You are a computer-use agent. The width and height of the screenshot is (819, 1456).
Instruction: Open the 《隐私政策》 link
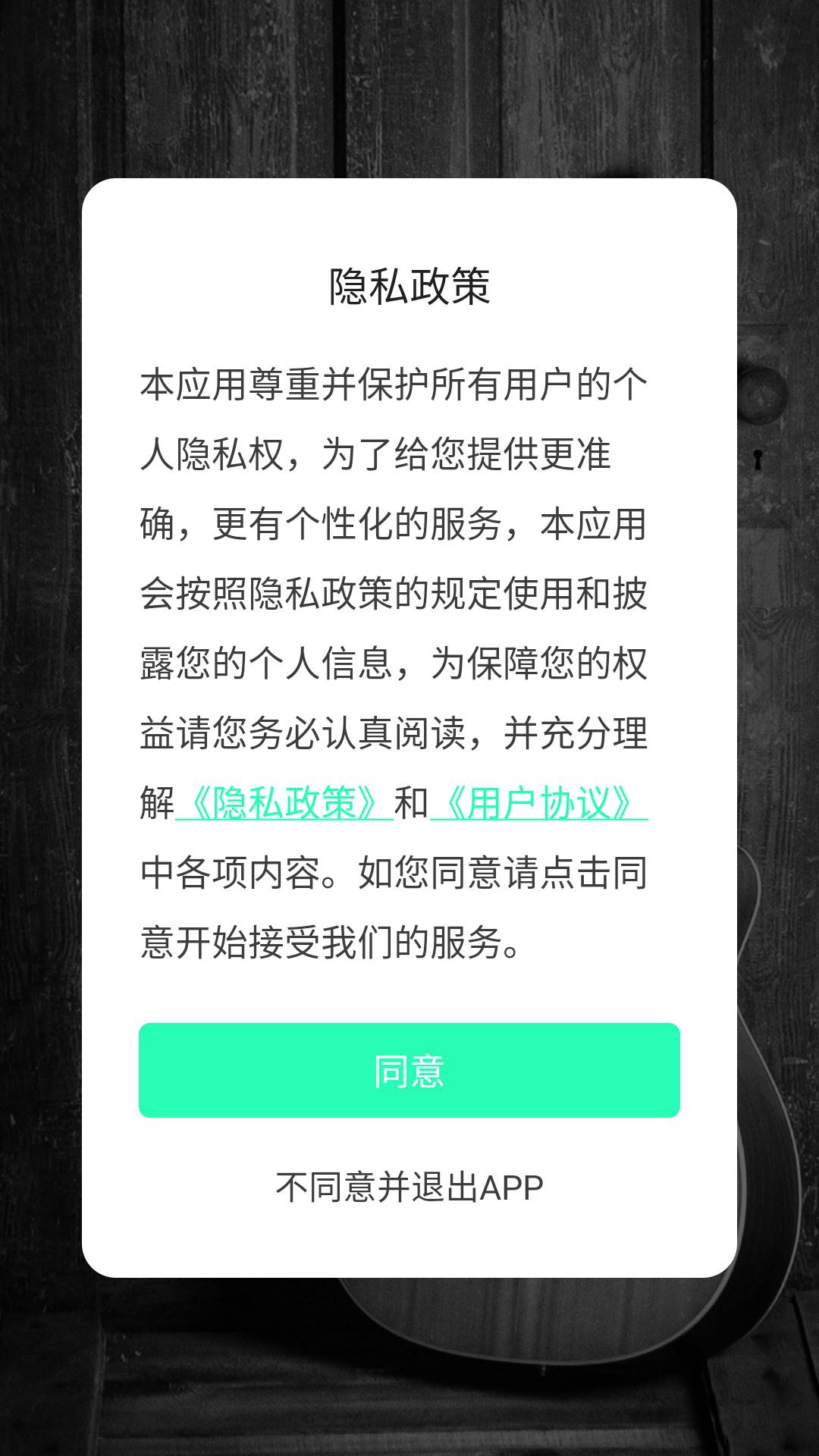pos(284,803)
